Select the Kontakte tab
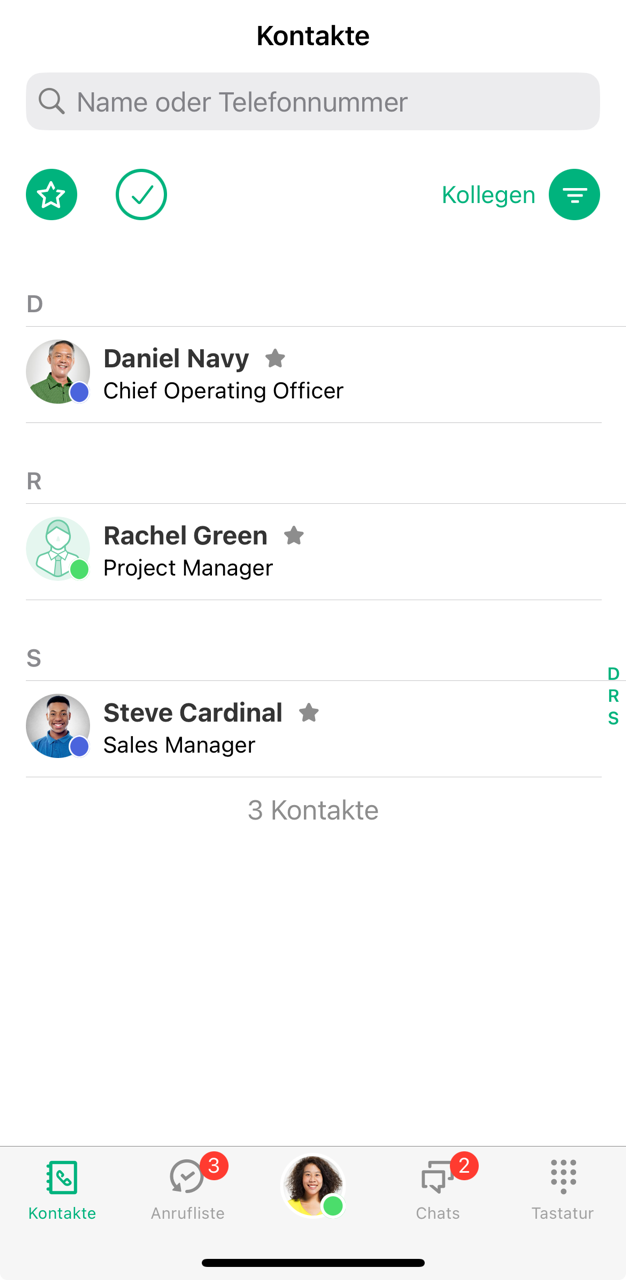 point(62,1189)
